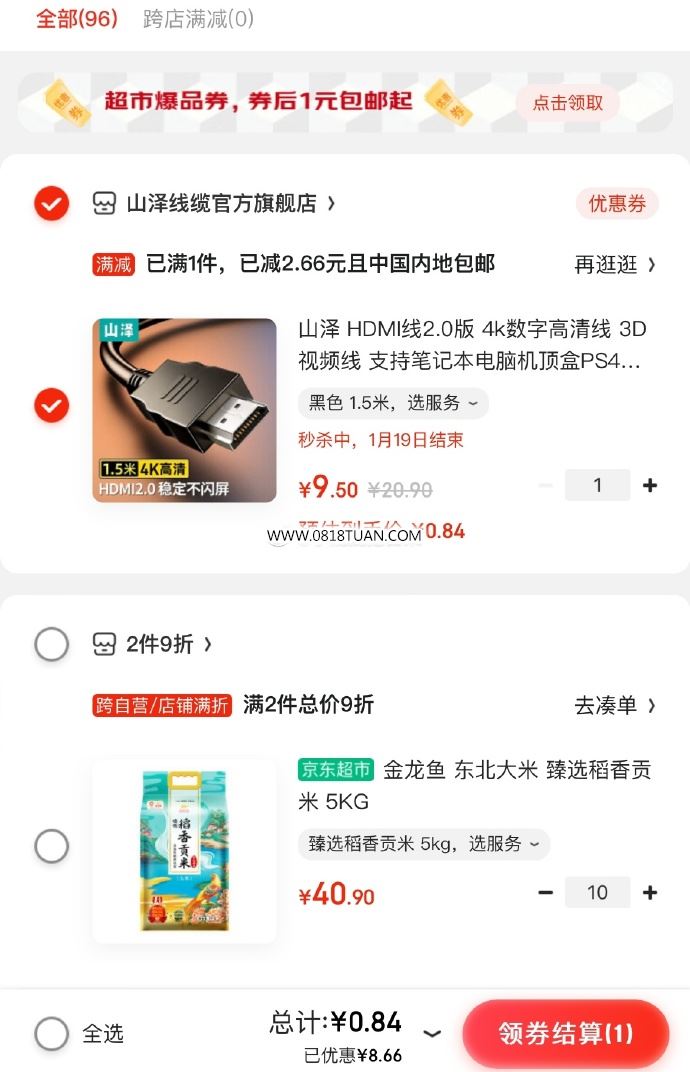Tap 领券结算(1) to check out
690x1072 pixels.
pos(566,1033)
